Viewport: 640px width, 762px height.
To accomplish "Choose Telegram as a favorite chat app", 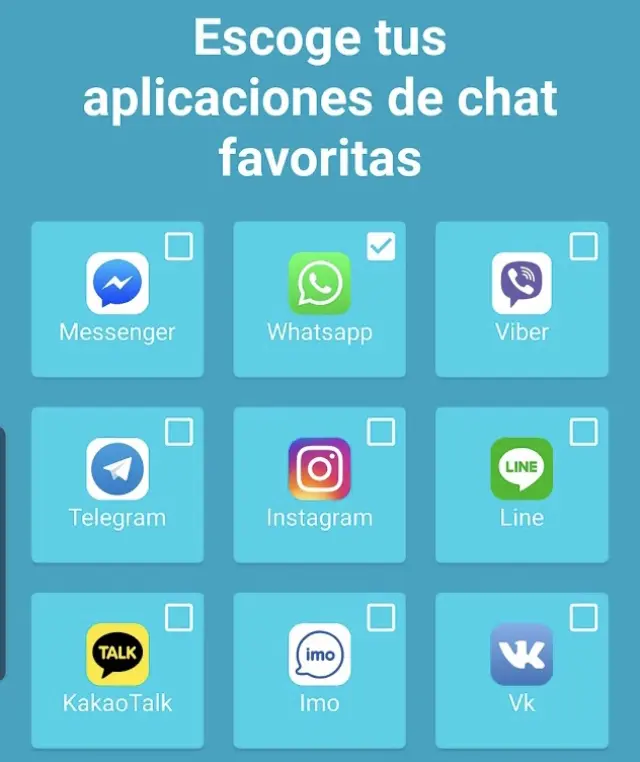I will tap(179, 432).
